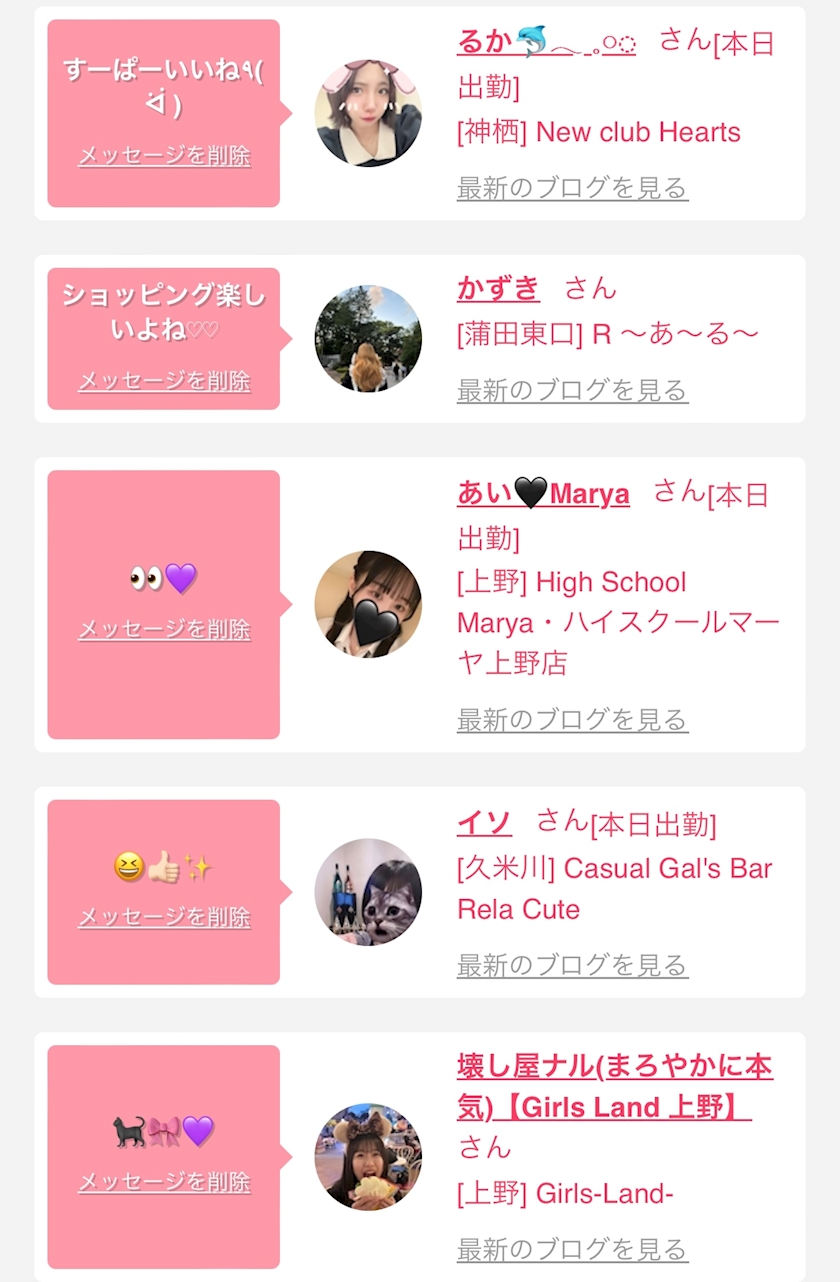840x1282 pixels.
Task: Delete the ショッピング楽しいよね message
Action: [164, 381]
